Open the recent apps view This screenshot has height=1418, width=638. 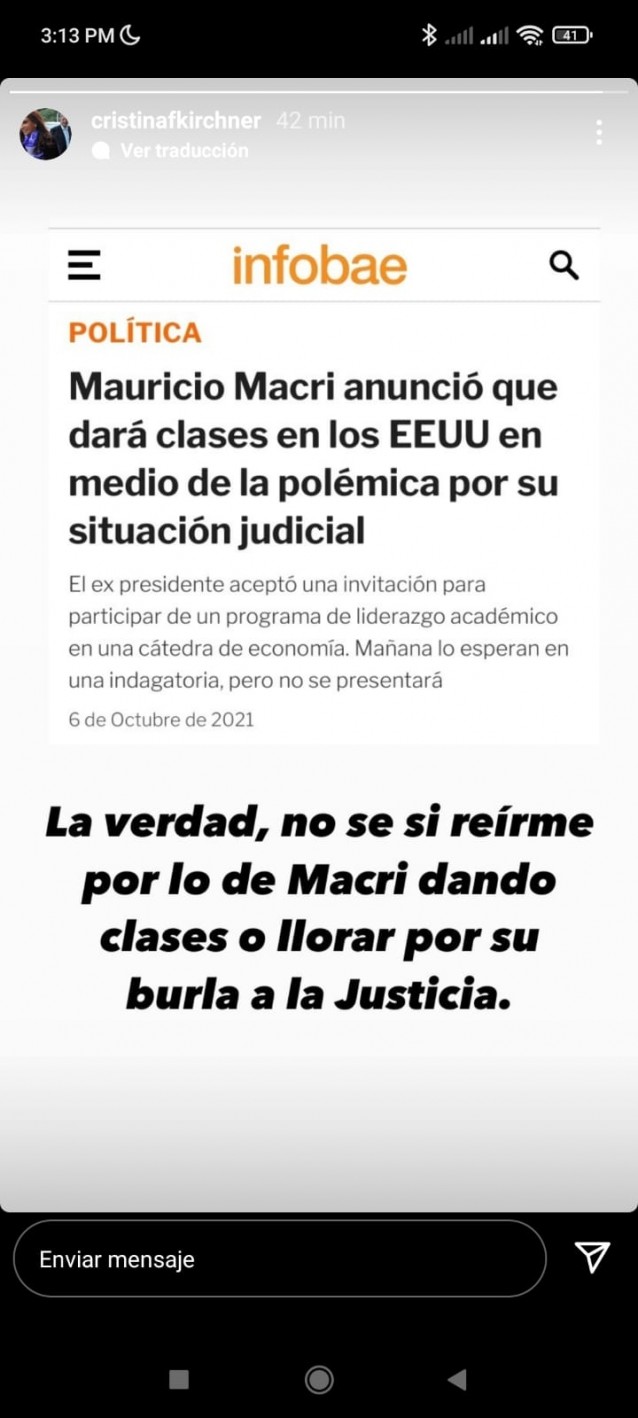coord(179,1380)
